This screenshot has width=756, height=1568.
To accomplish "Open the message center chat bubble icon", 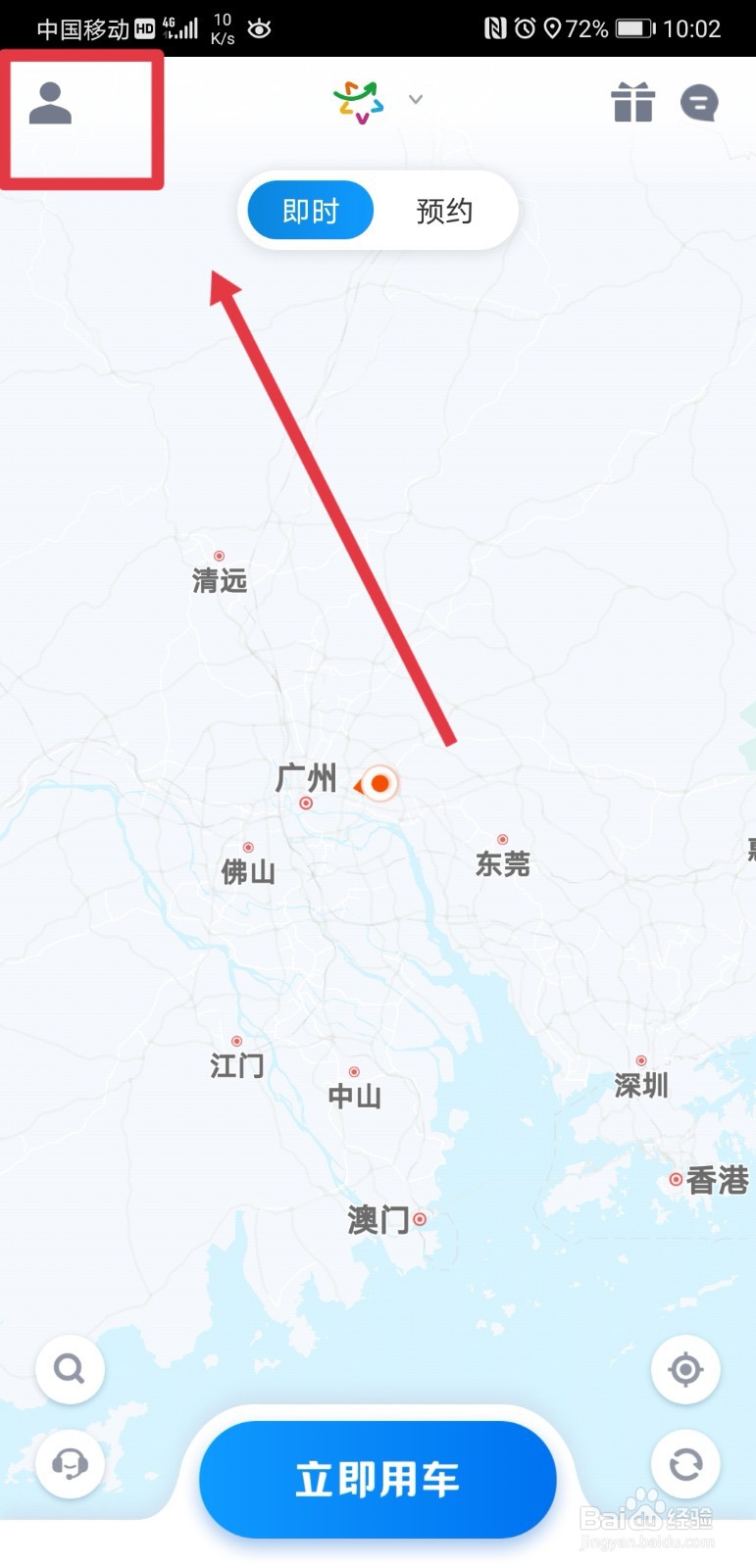I will click(x=699, y=104).
